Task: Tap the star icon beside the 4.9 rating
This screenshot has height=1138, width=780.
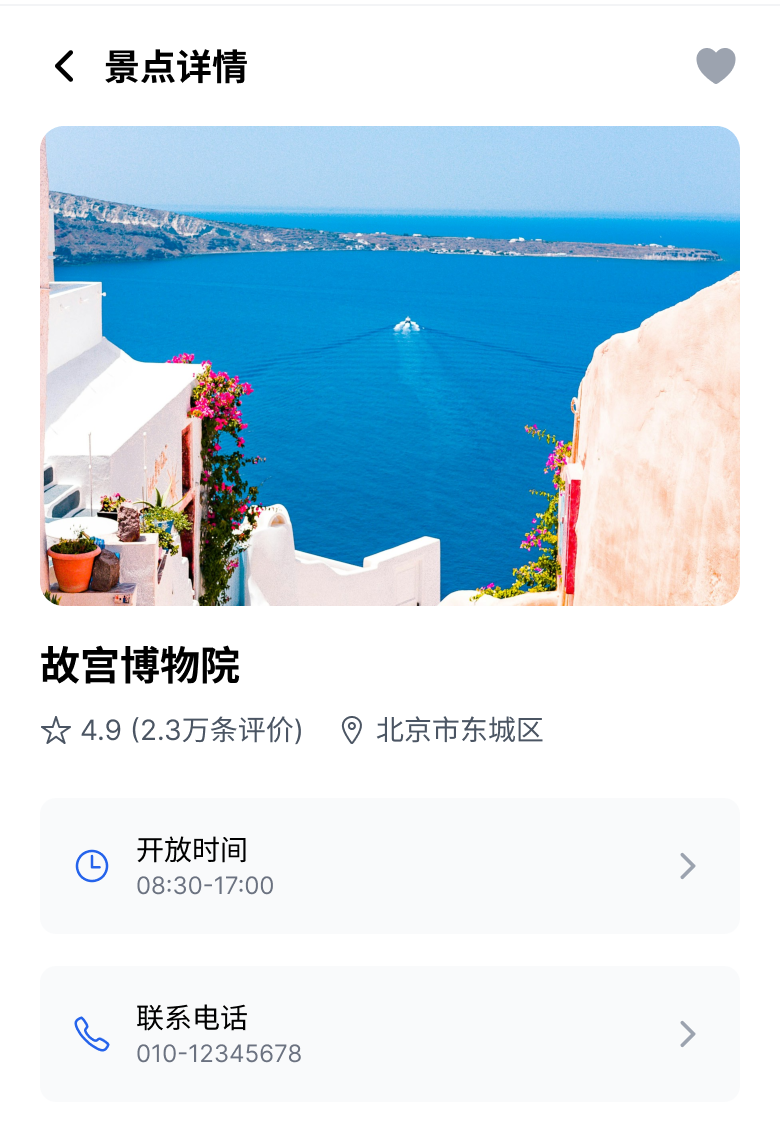Action: [x=55, y=731]
